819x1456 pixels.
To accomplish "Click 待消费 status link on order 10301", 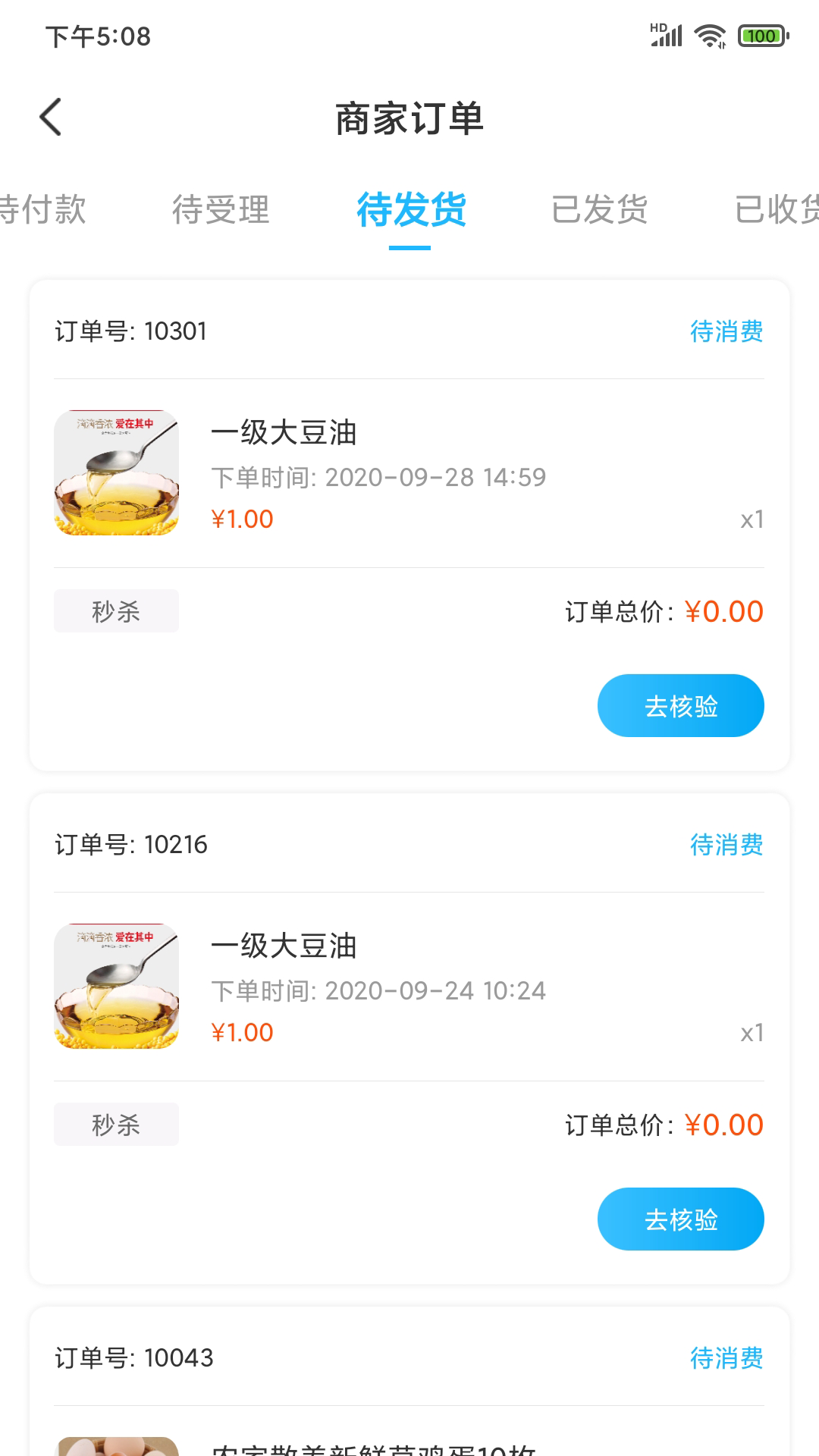I will (725, 331).
